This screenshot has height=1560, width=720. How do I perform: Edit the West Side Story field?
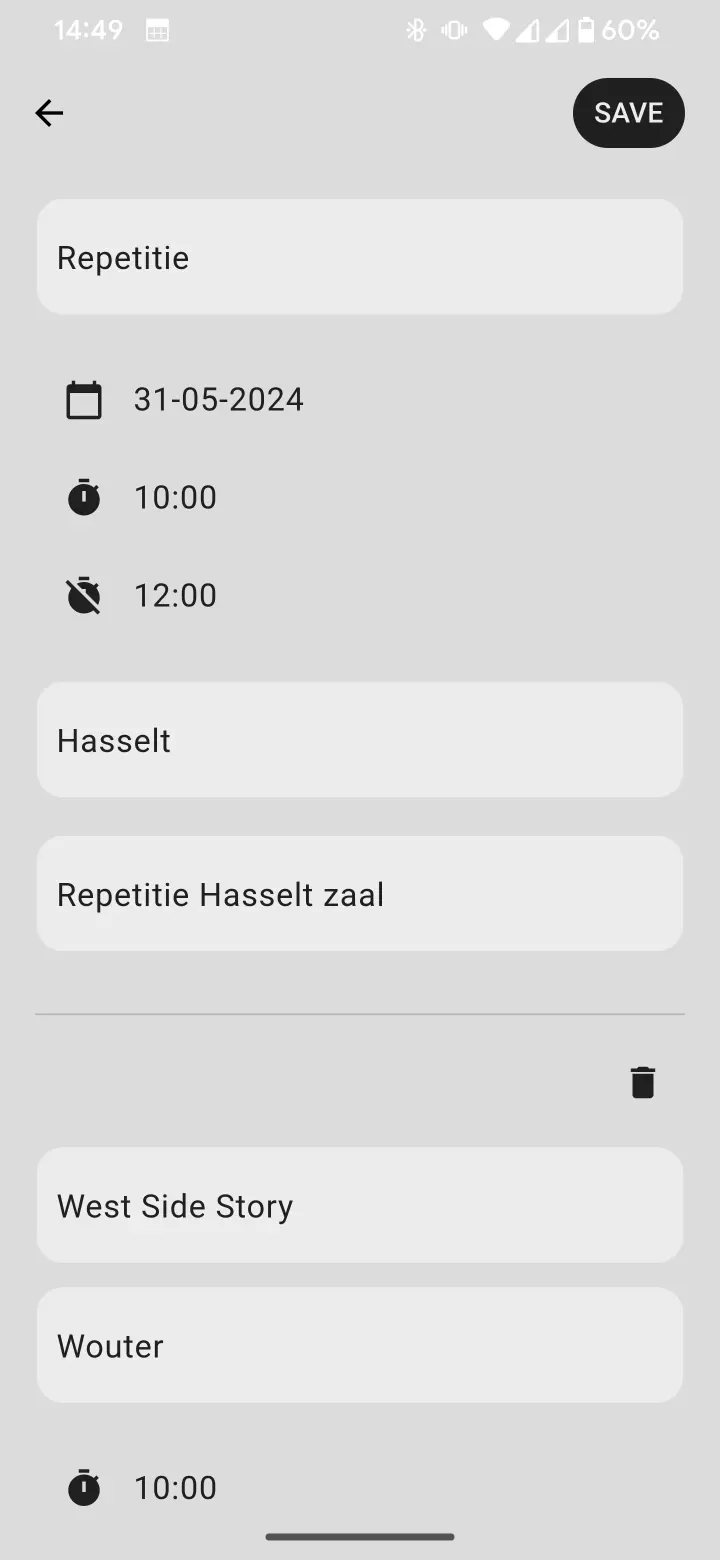click(360, 1205)
